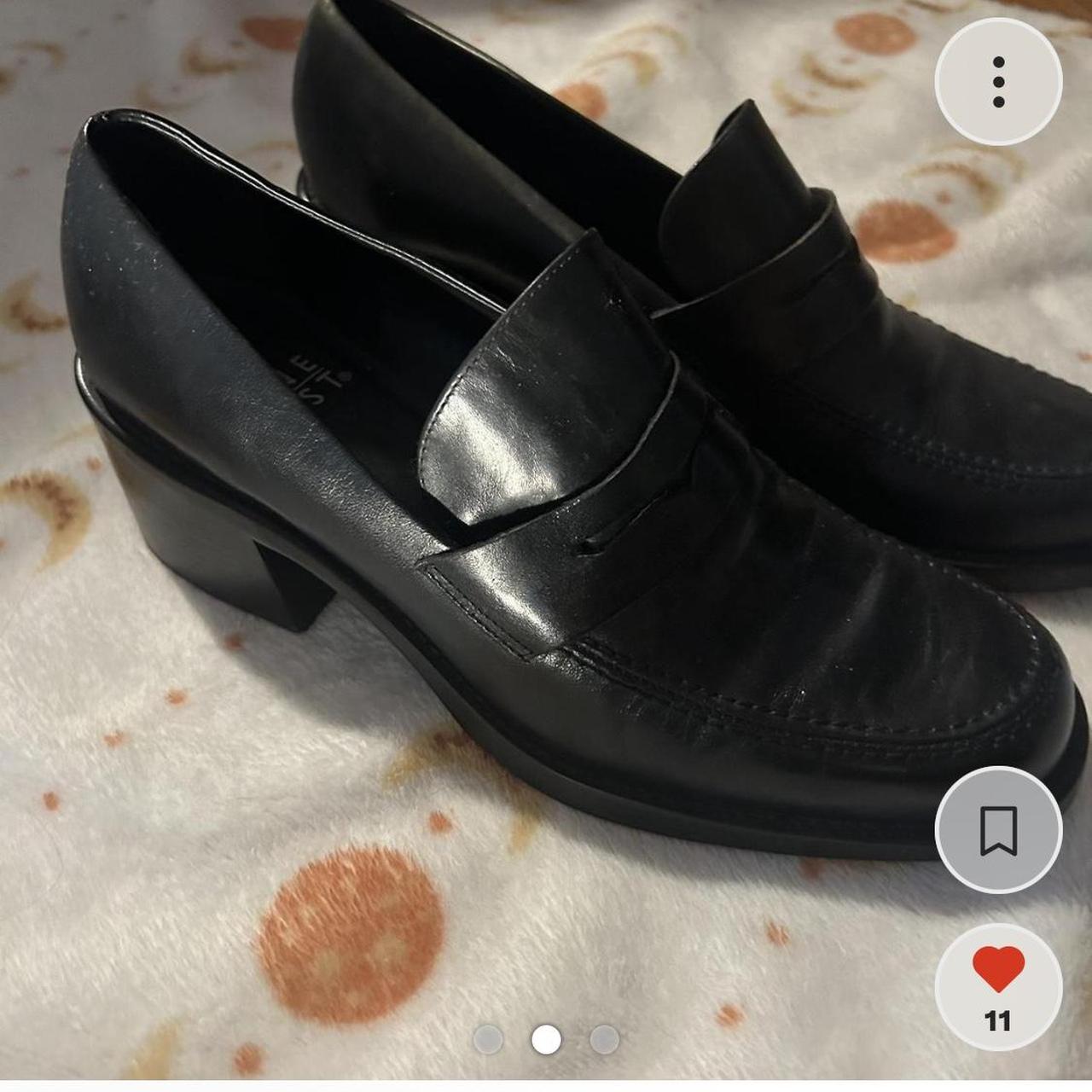Save this listing with the bookmark icon
This screenshot has width=1092, height=1092.
coord(998,830)
